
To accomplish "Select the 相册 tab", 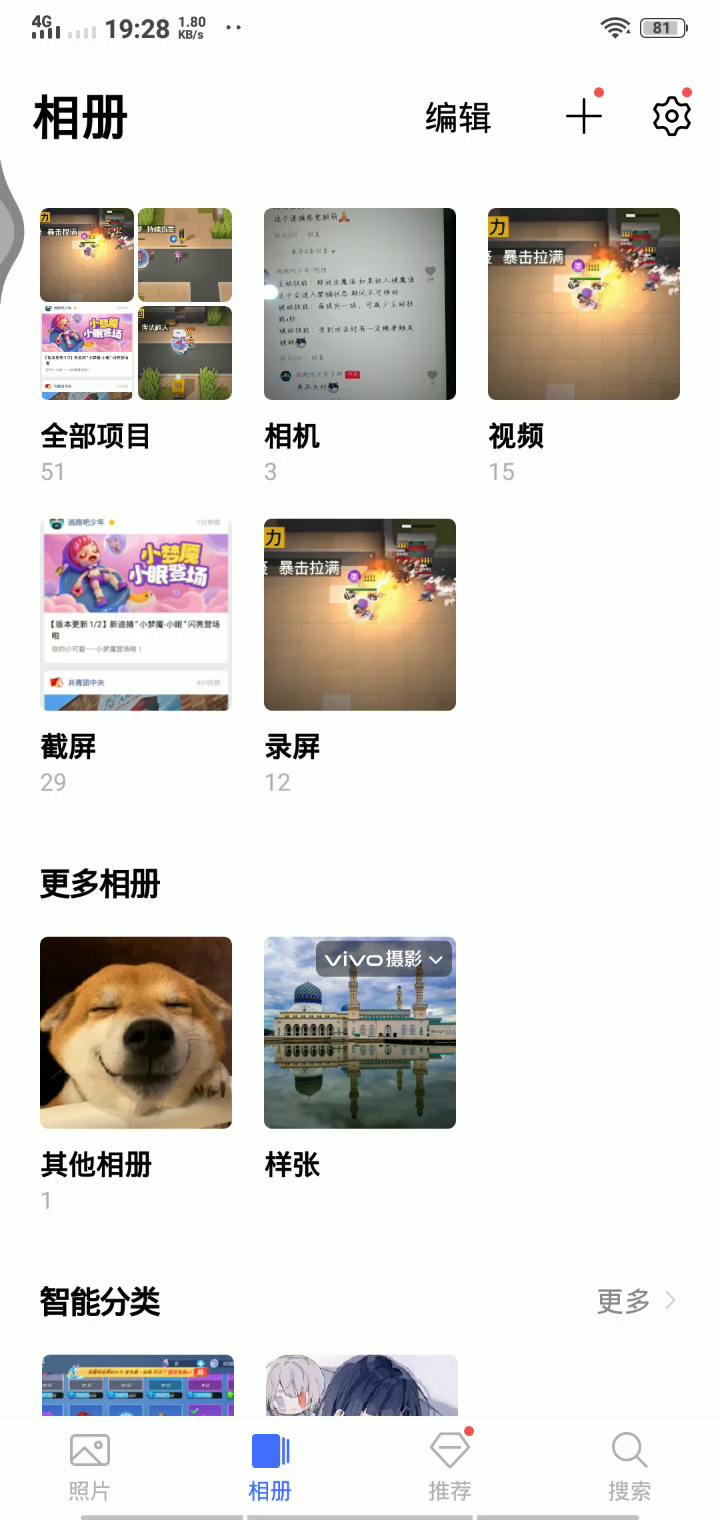I will click(x=270, y=1467).
